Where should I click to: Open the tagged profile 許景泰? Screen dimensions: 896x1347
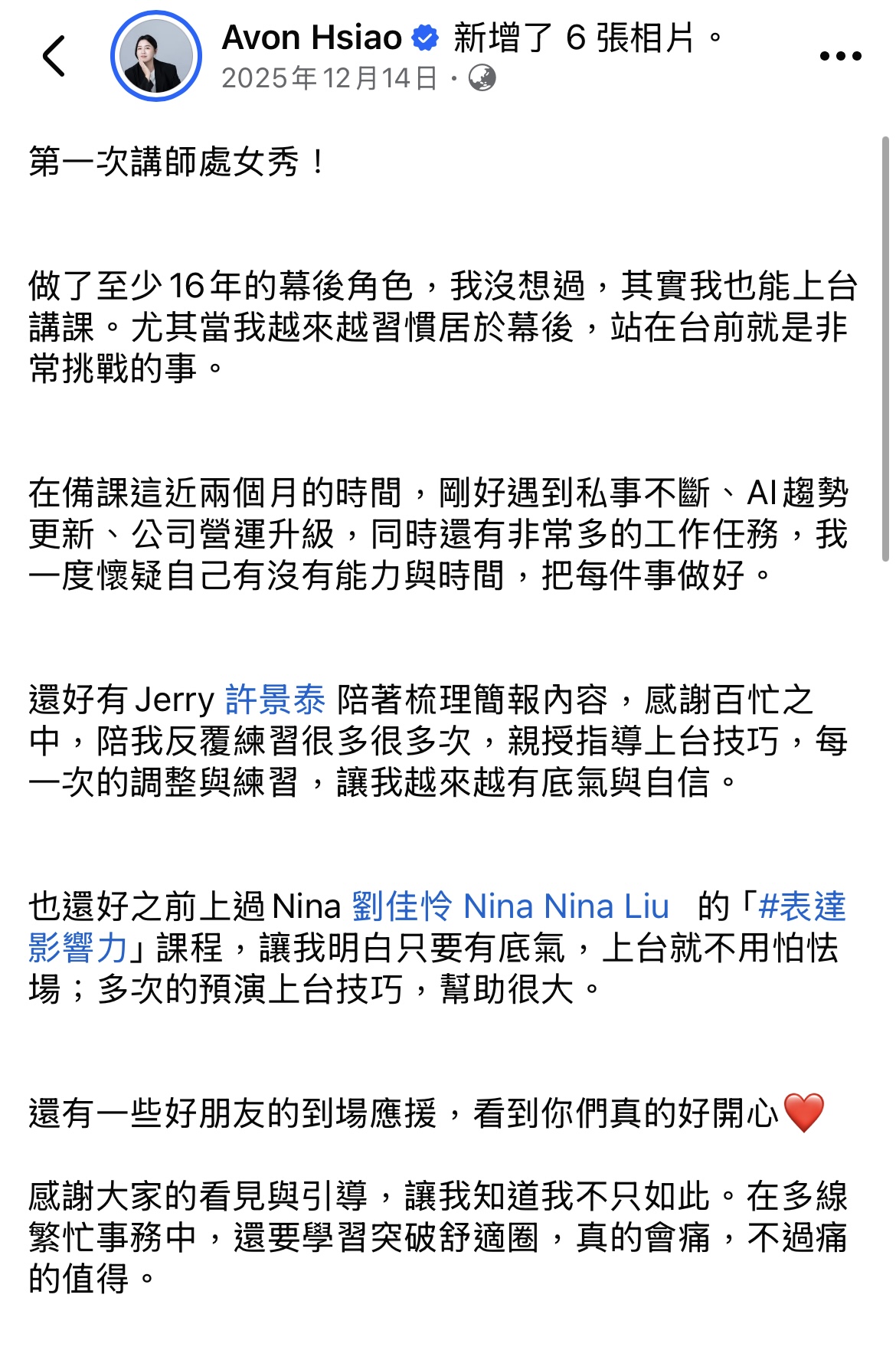tap(275, 700)
